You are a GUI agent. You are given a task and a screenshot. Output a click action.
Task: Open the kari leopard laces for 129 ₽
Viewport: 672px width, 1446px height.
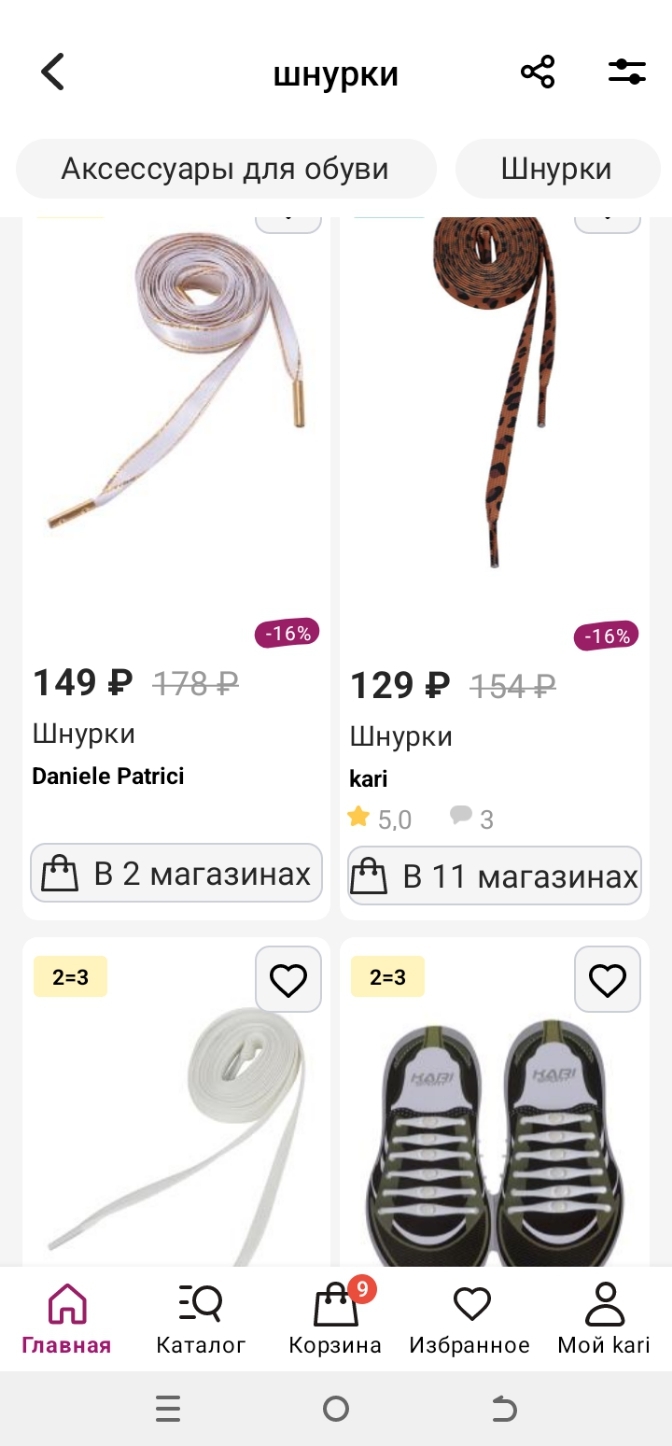click(494, 420)
